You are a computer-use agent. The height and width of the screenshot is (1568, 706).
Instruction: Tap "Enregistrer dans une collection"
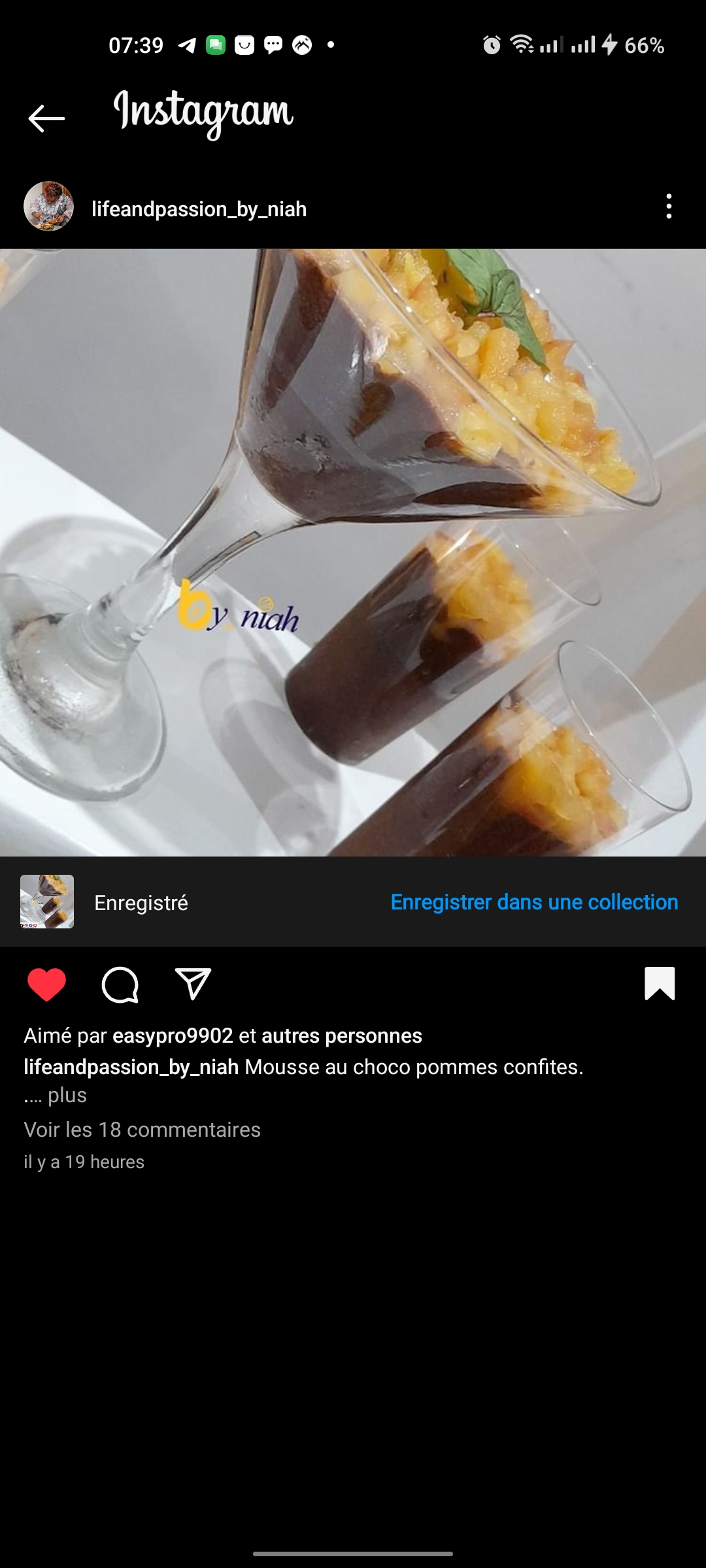[x=533, y=902]
